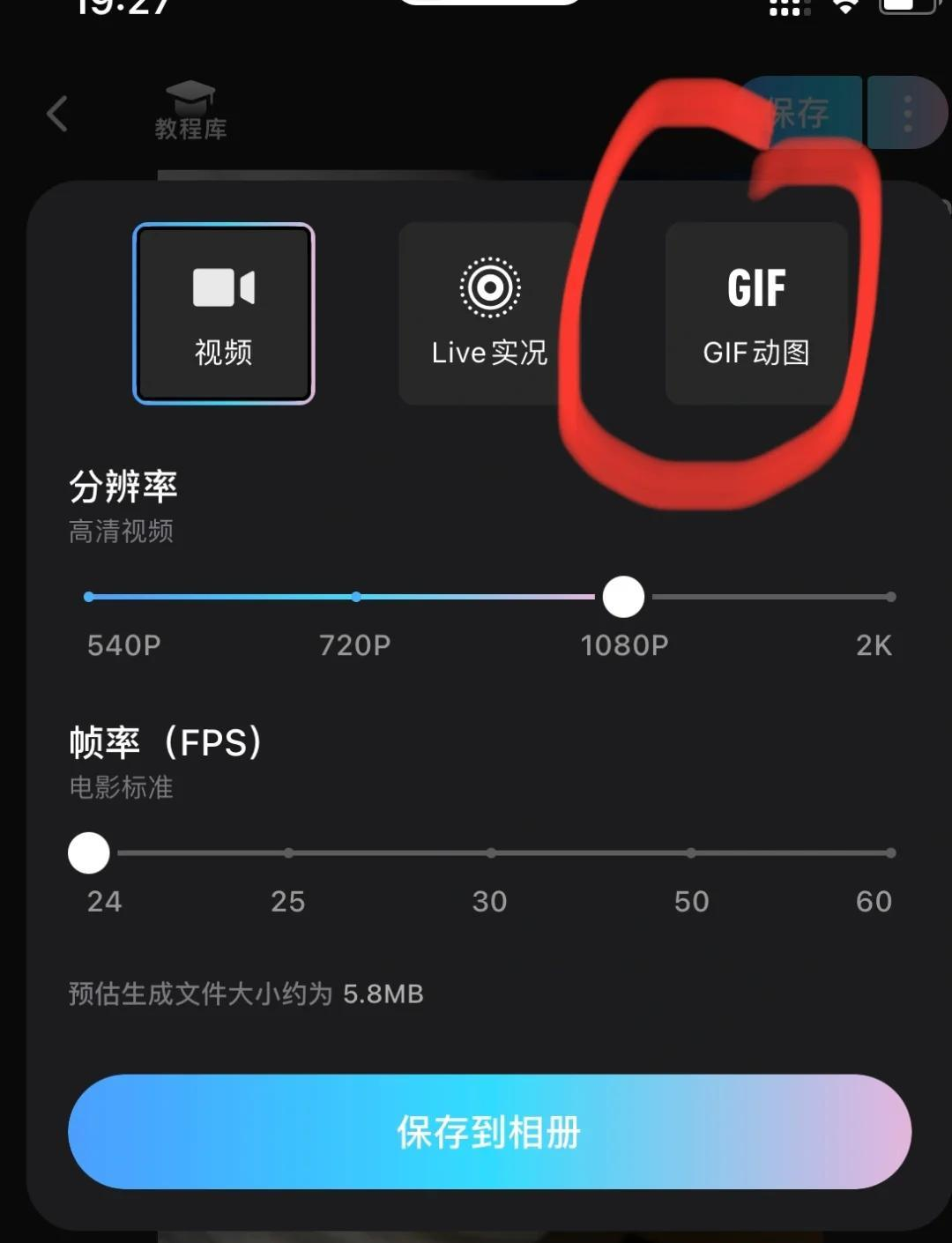Open the three-dot overflow menu
The width and height of the screenshot is (952, 1243).
tap(908, 114)
